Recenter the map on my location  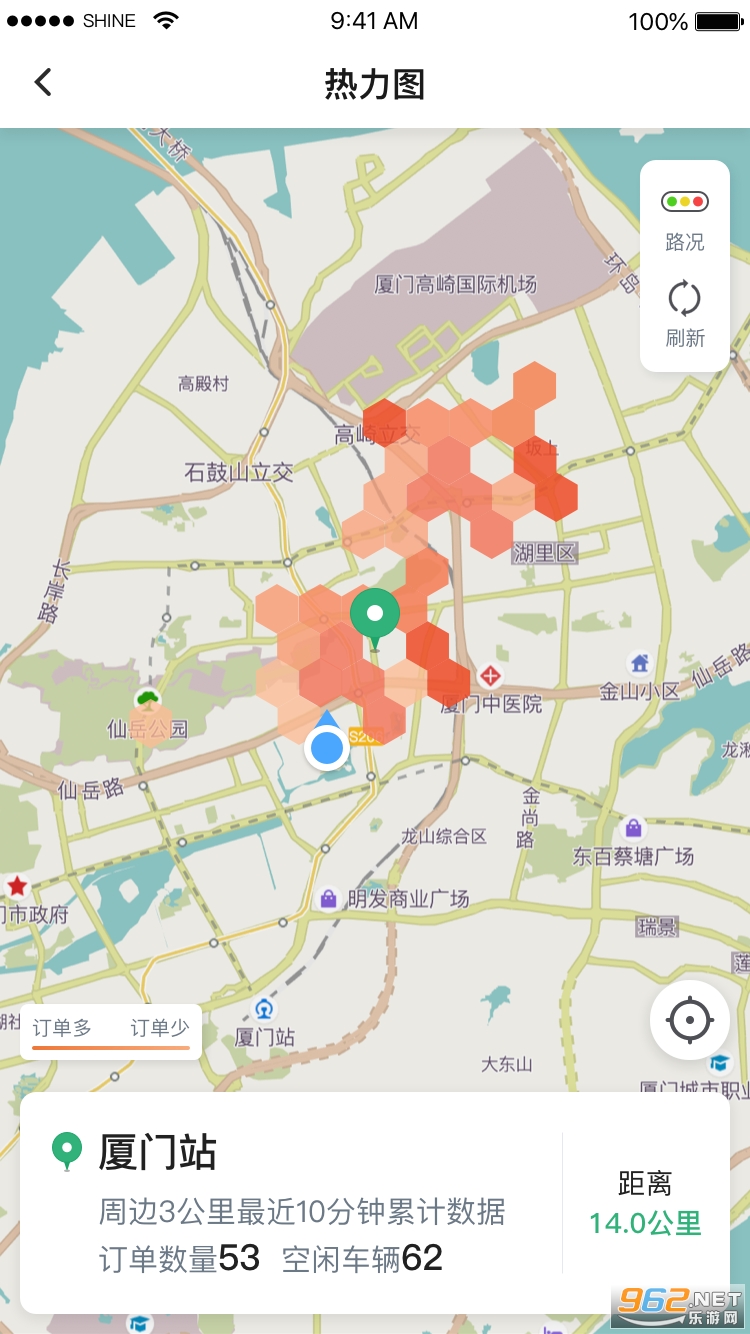pos(689,1021)
